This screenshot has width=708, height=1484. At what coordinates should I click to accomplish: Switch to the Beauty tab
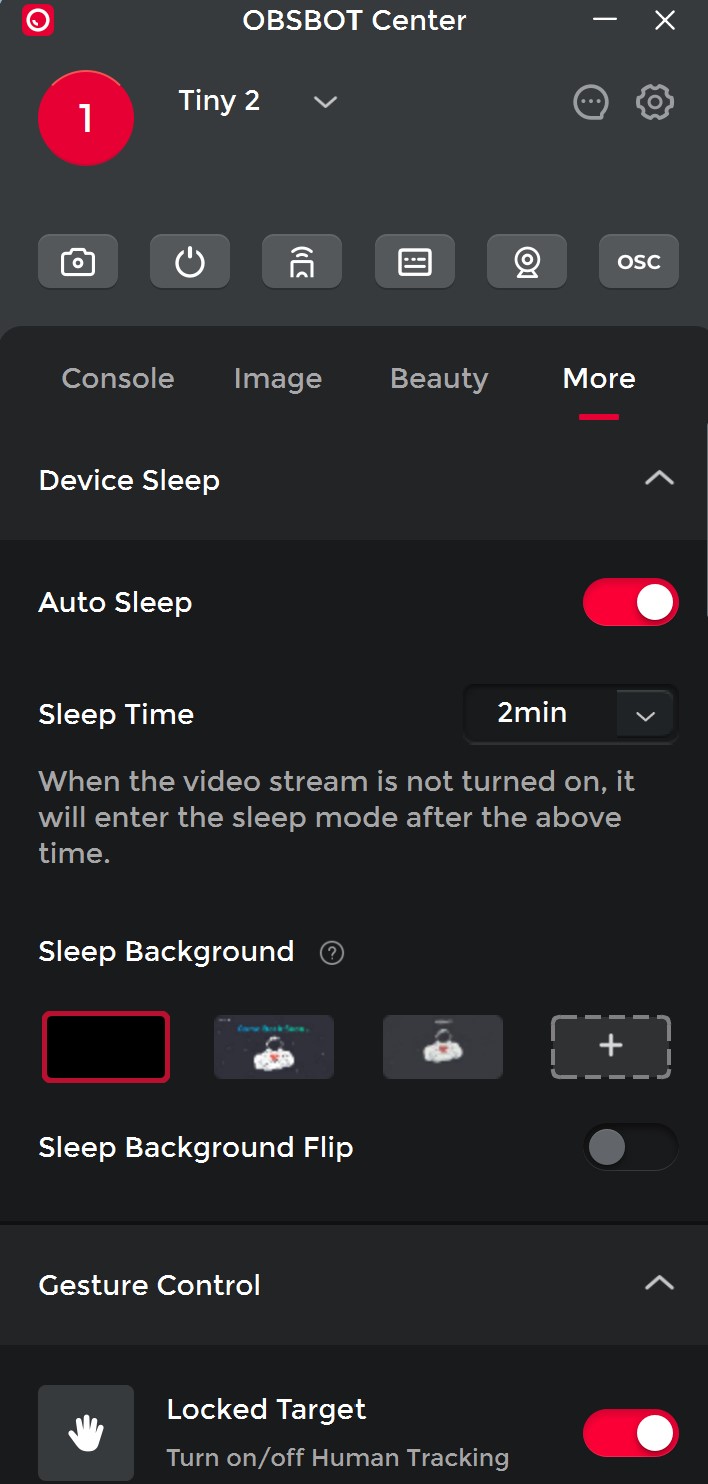[x=439, y=378]
